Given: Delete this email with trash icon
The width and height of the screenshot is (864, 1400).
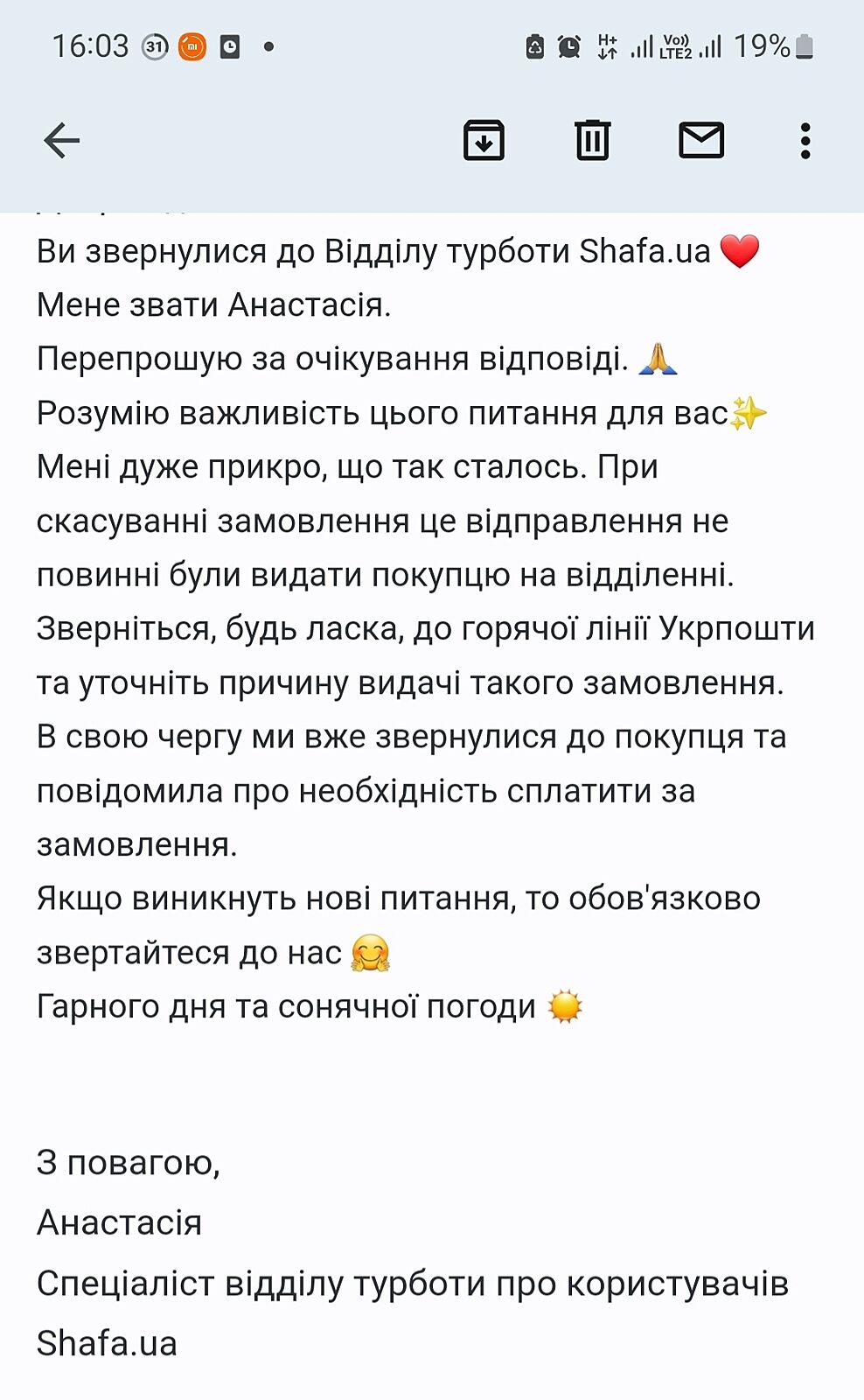Looking at the screenshot, I should [592, 140].
